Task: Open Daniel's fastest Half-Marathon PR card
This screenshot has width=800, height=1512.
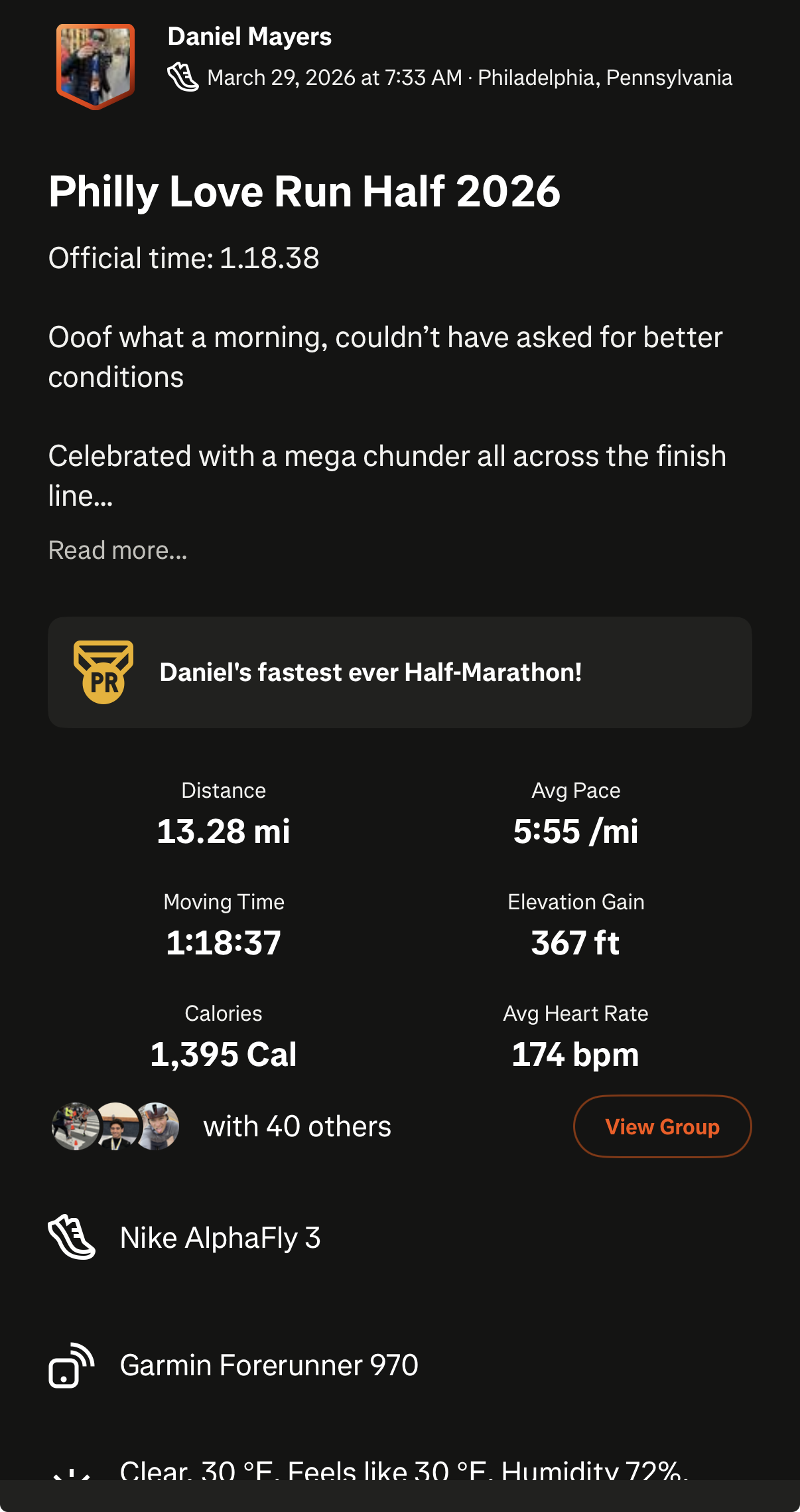Action: (399, 672)
